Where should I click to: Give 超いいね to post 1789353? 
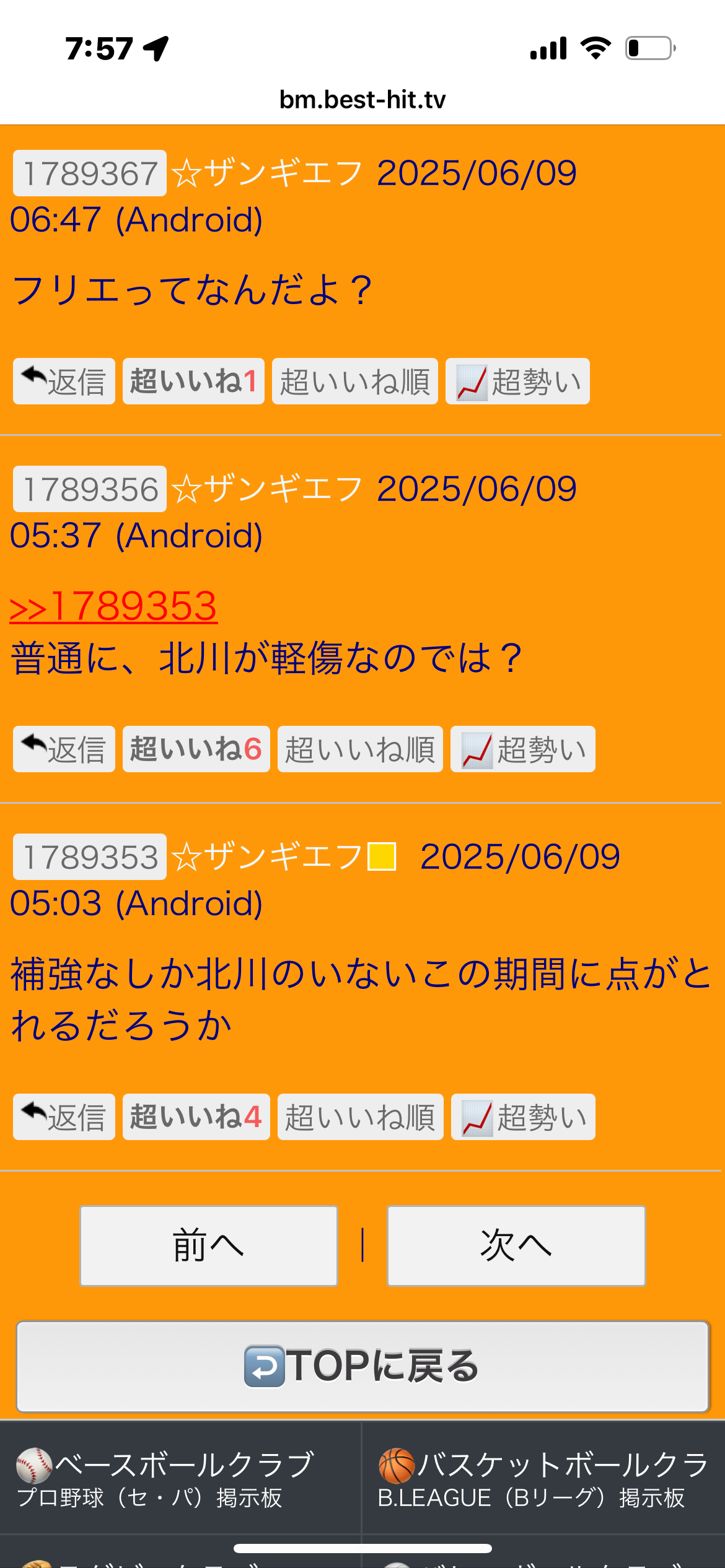(x=196, y=1117)
